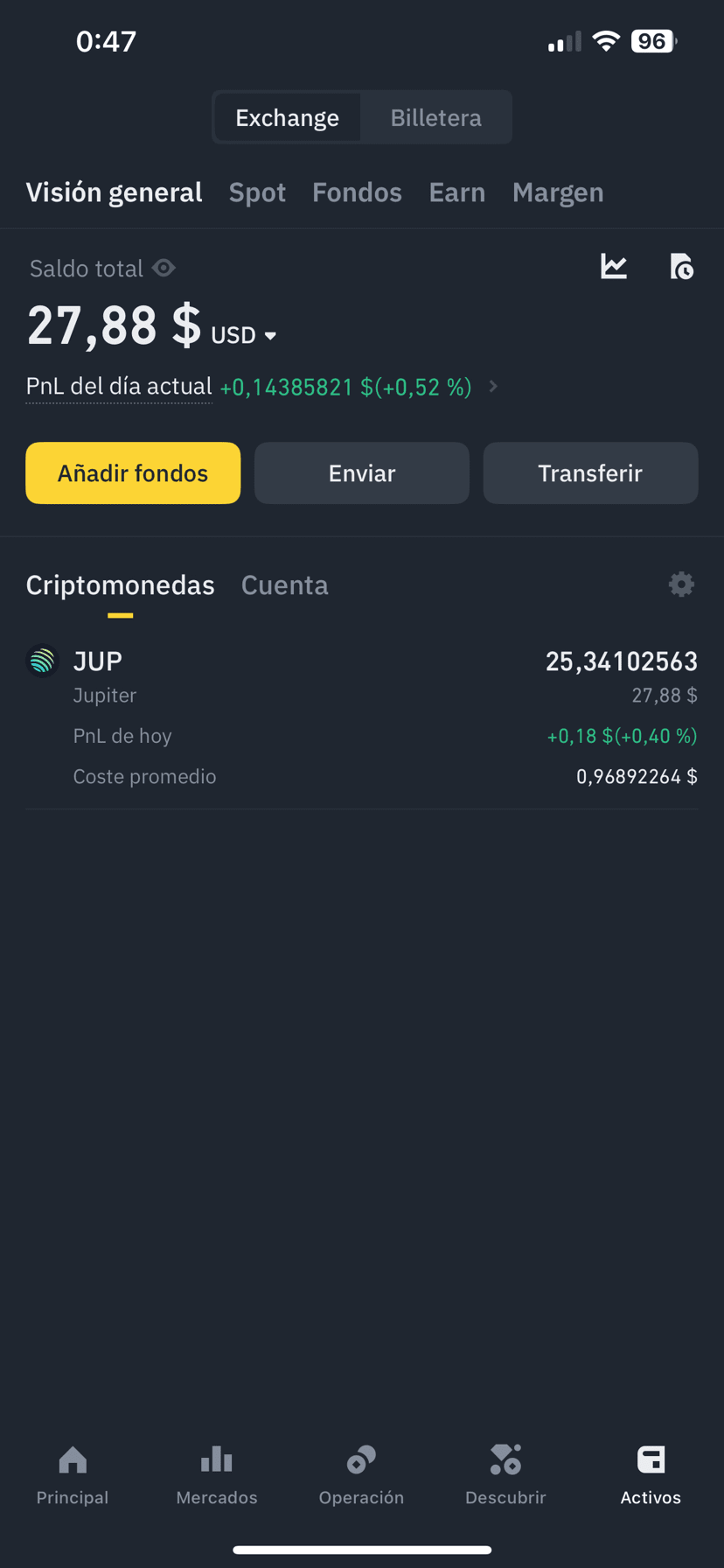Screen dimensions: 724x1568
Task: Hide the total balance with eye icon
Action: (164, 268)
